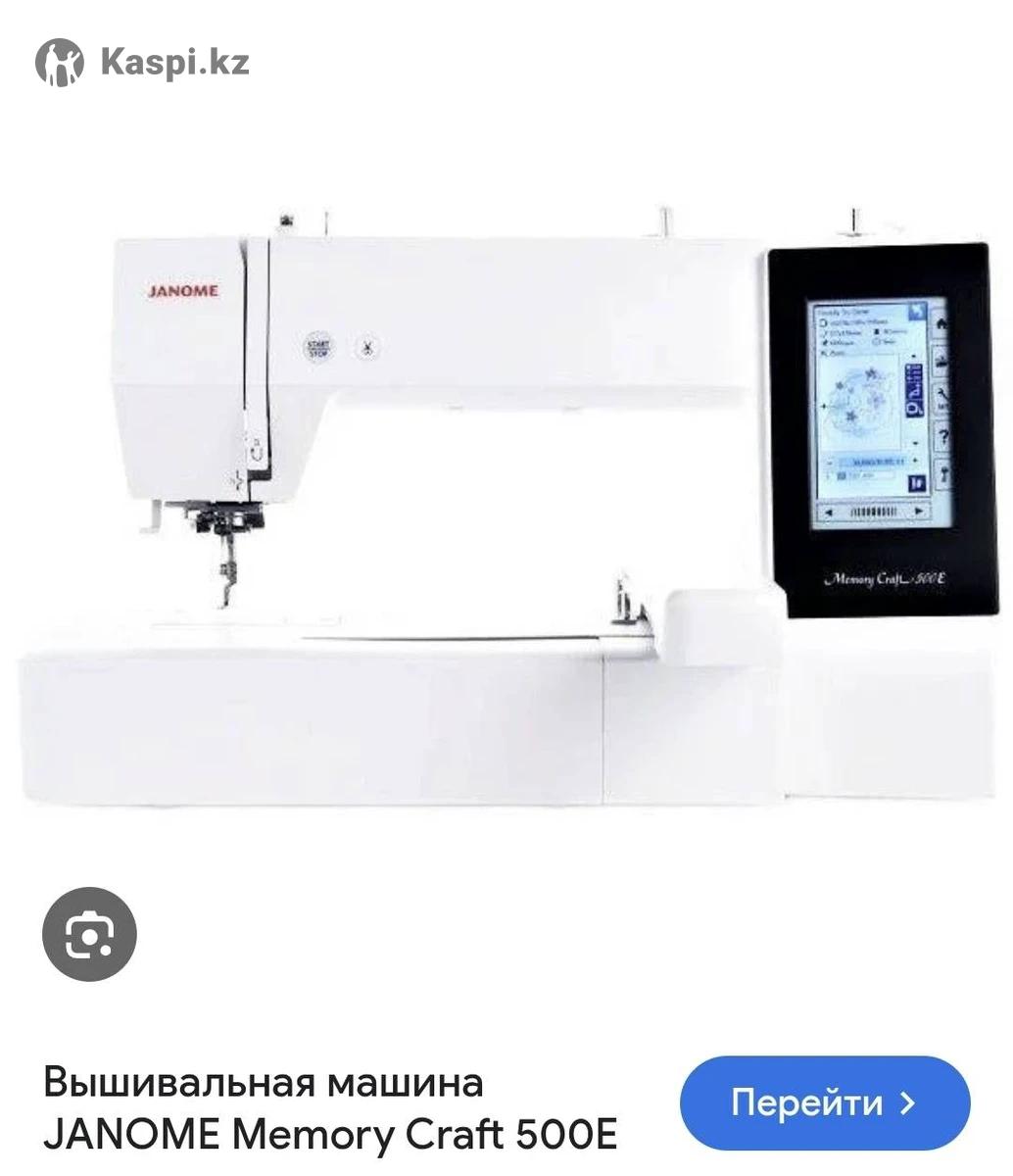Screen dimensions: 1013x1176
Task: Tap the Перейти button to visit the page
Action: [824, 1103]
